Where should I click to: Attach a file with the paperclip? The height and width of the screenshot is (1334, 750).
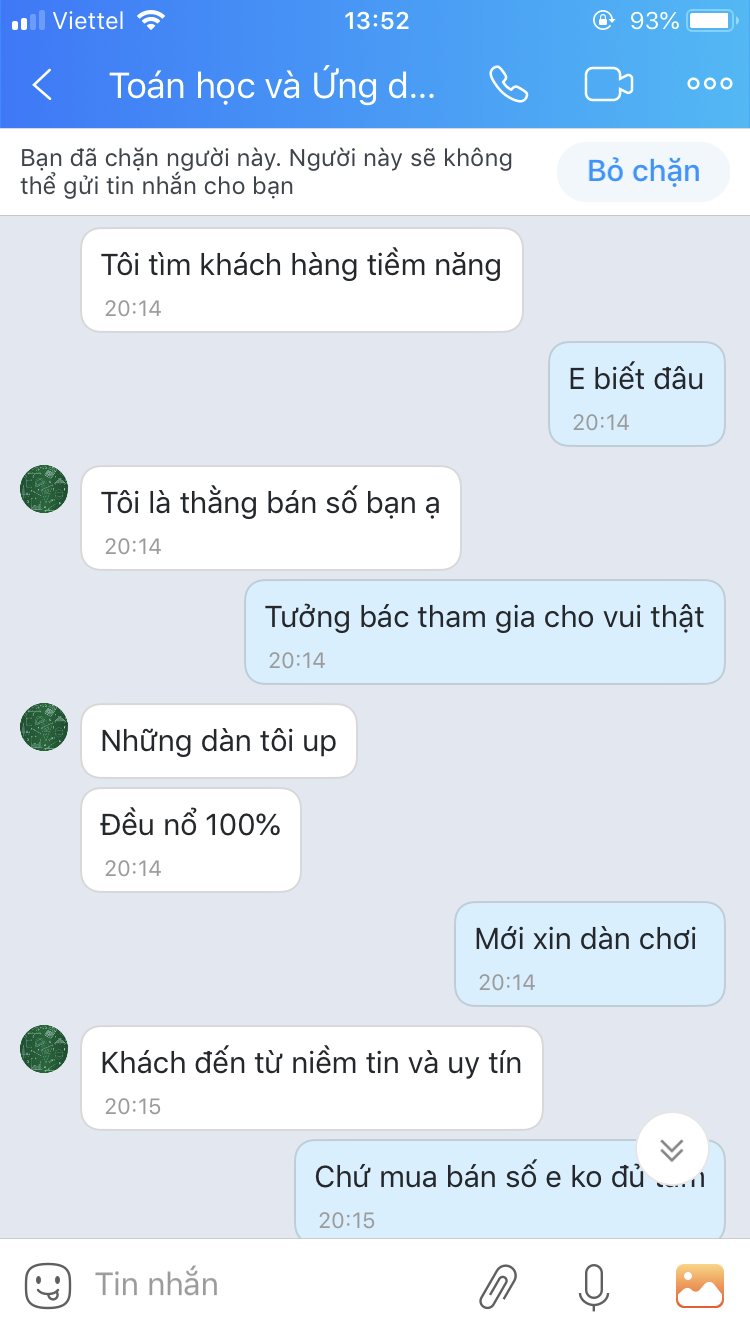(497, 1286)
